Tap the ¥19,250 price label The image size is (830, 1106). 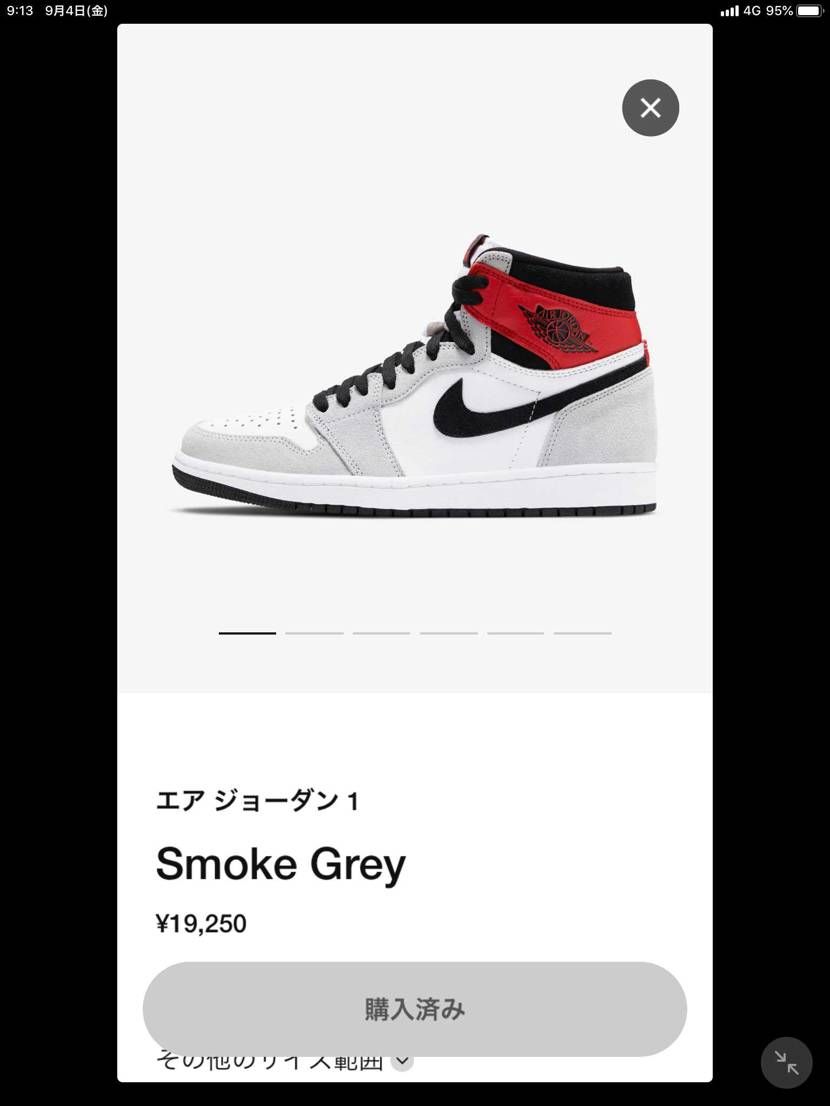201,923
